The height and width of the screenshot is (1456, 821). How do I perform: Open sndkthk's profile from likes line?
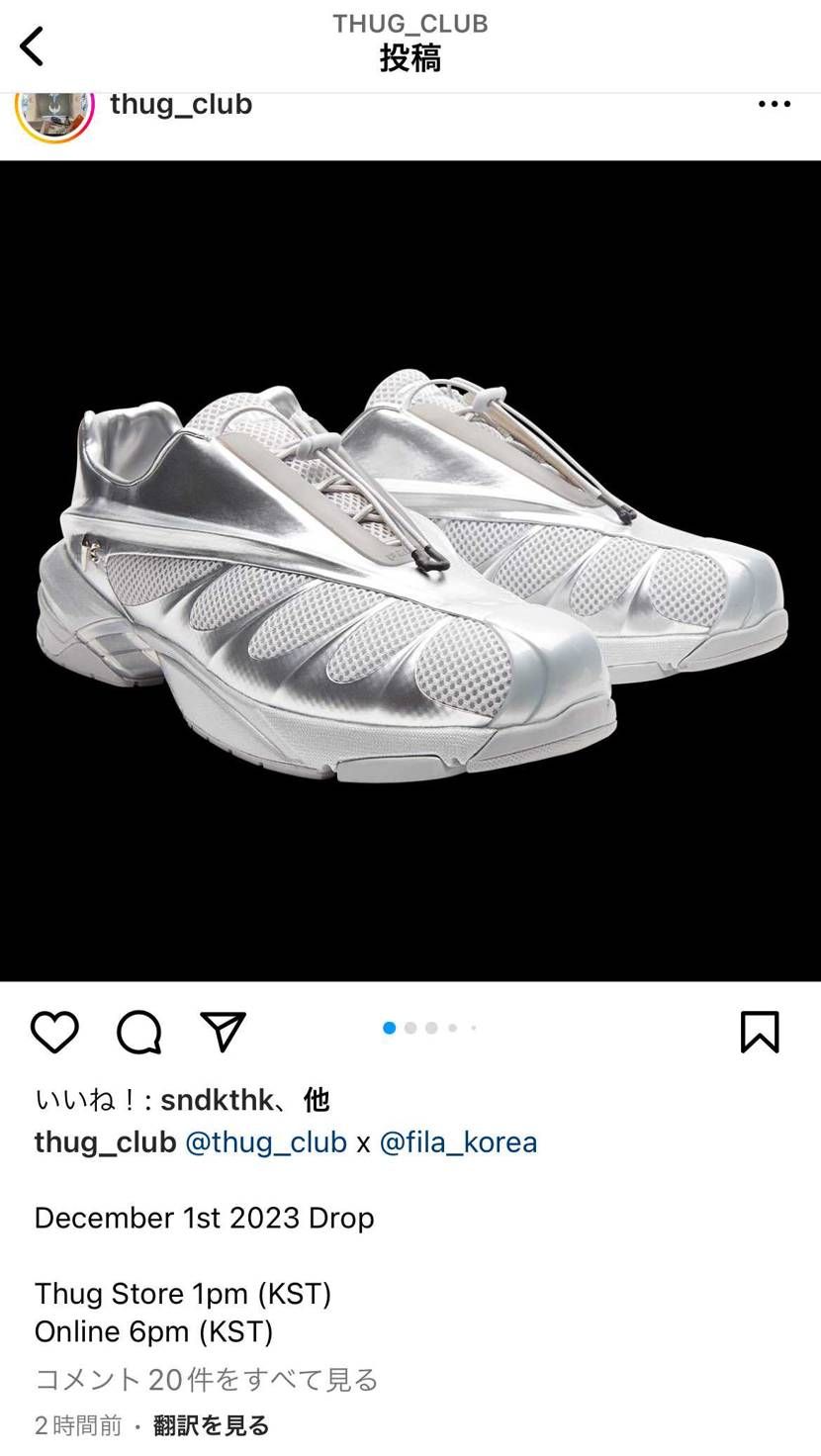[x=216, y=1099]
